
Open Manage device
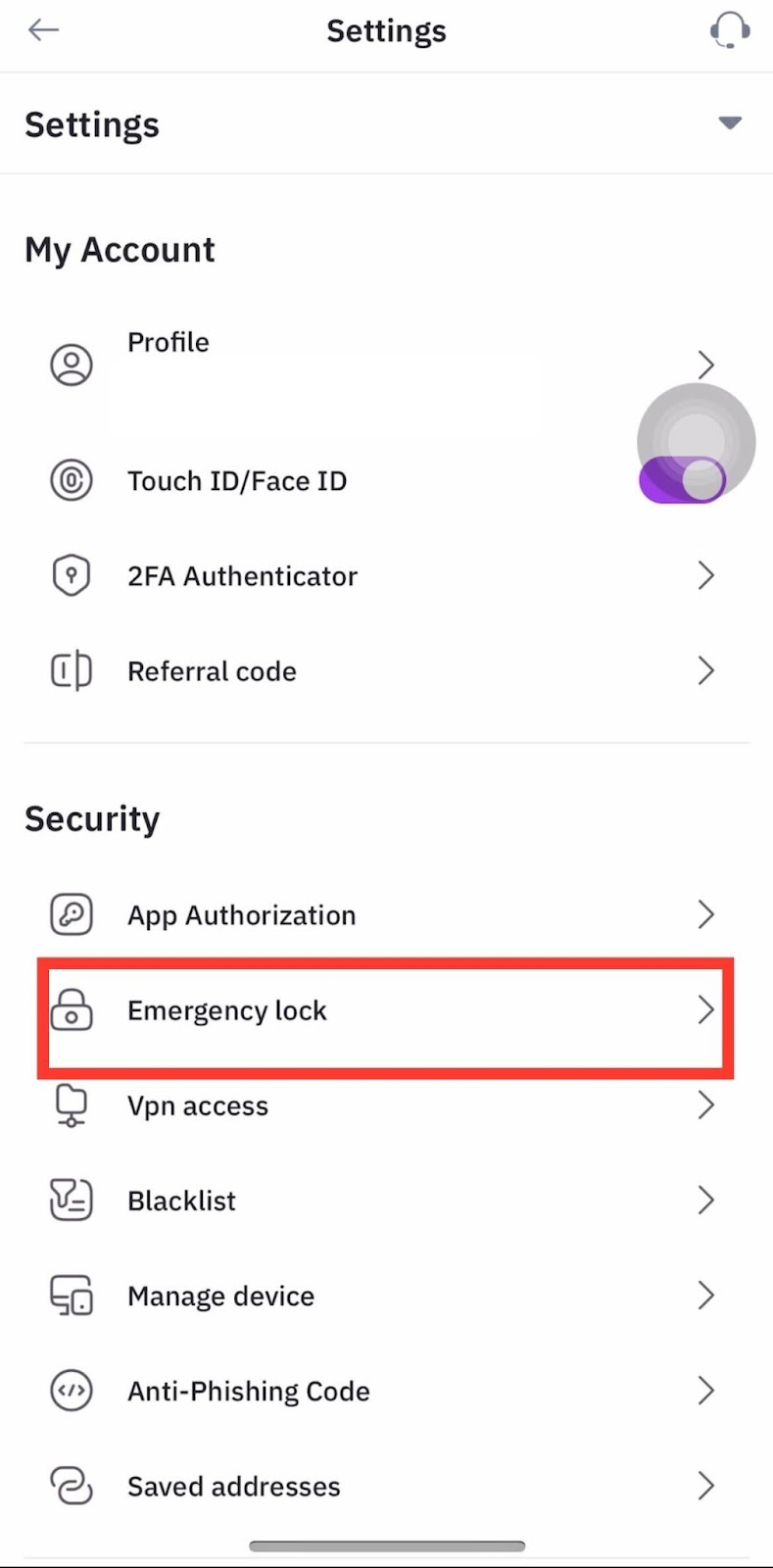(x=382, y=1296)
